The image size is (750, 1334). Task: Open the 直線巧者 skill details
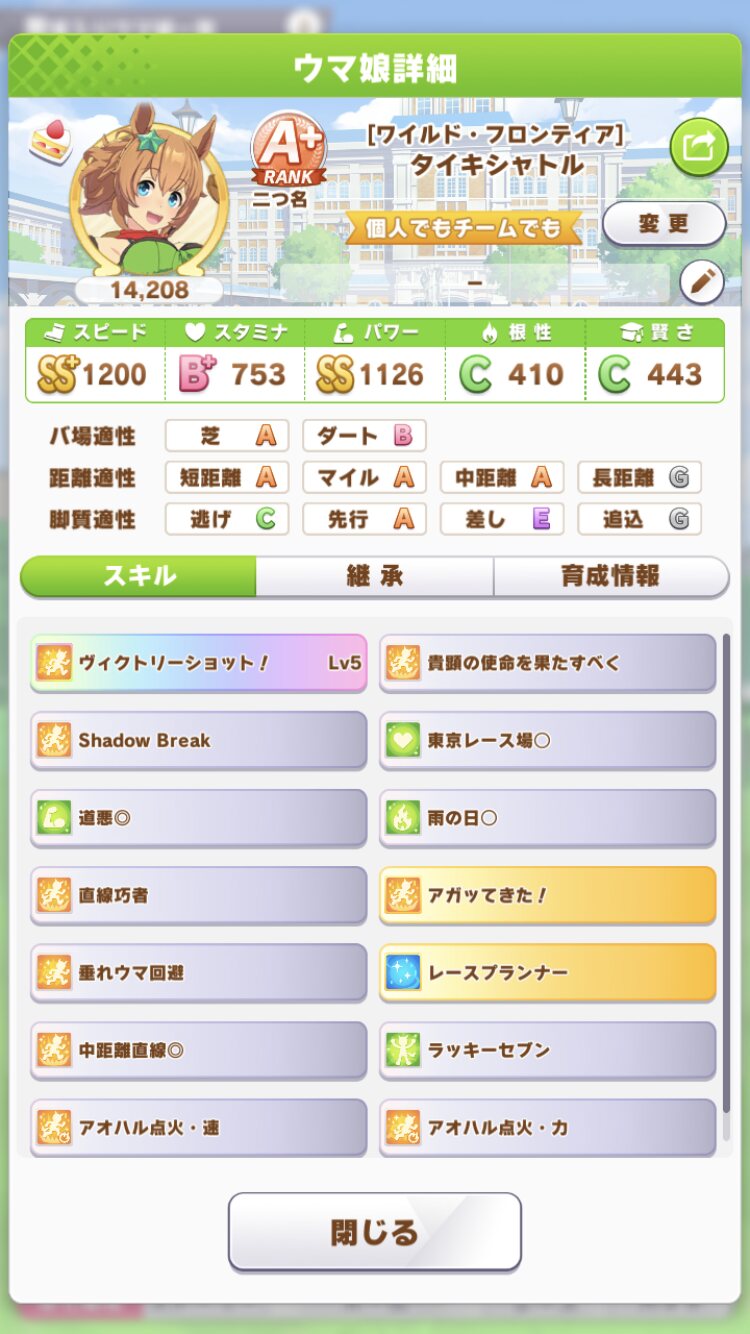pyautogui.click(x=198, y=895)
